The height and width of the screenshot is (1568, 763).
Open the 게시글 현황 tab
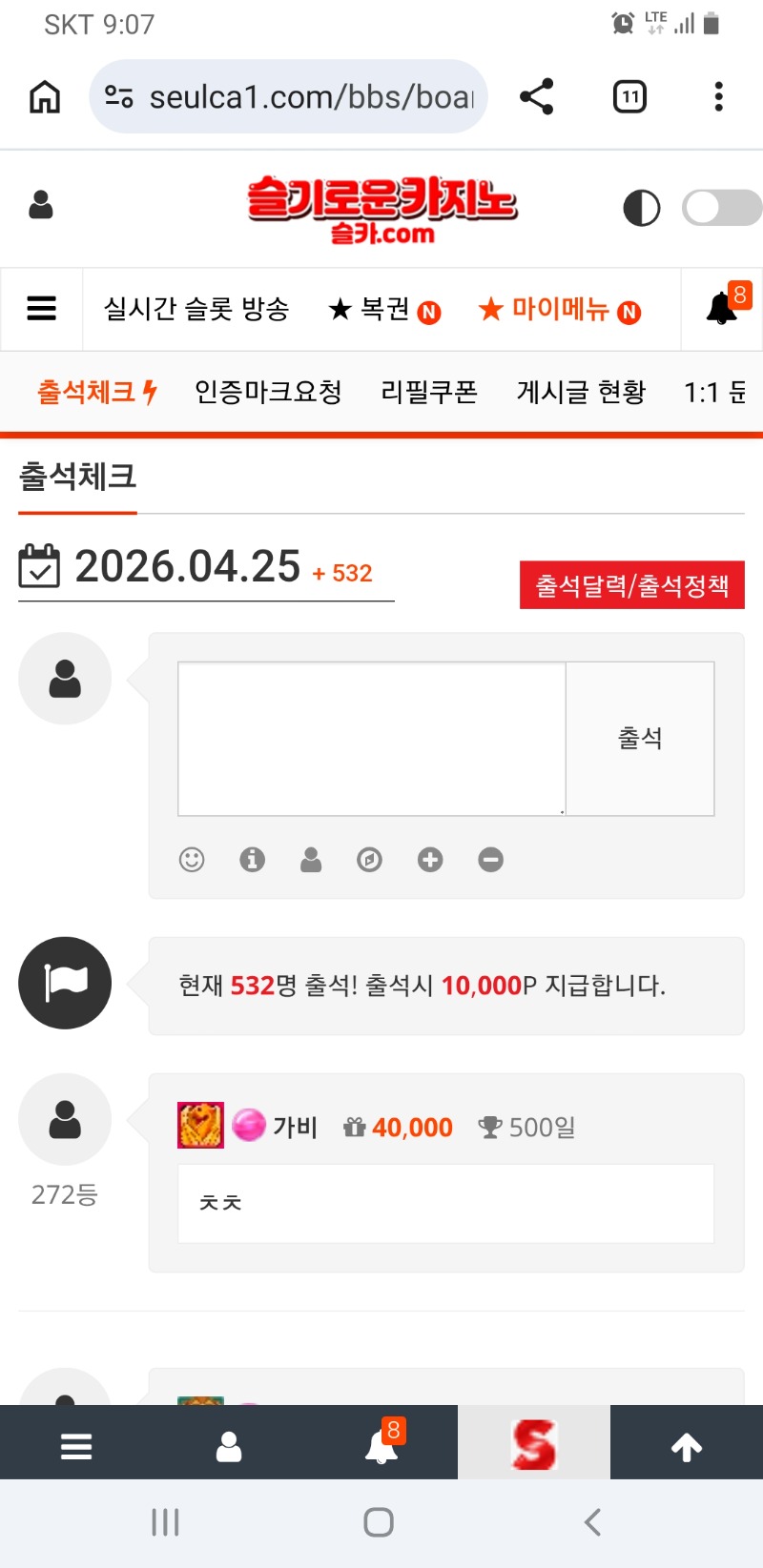point(581,392)
